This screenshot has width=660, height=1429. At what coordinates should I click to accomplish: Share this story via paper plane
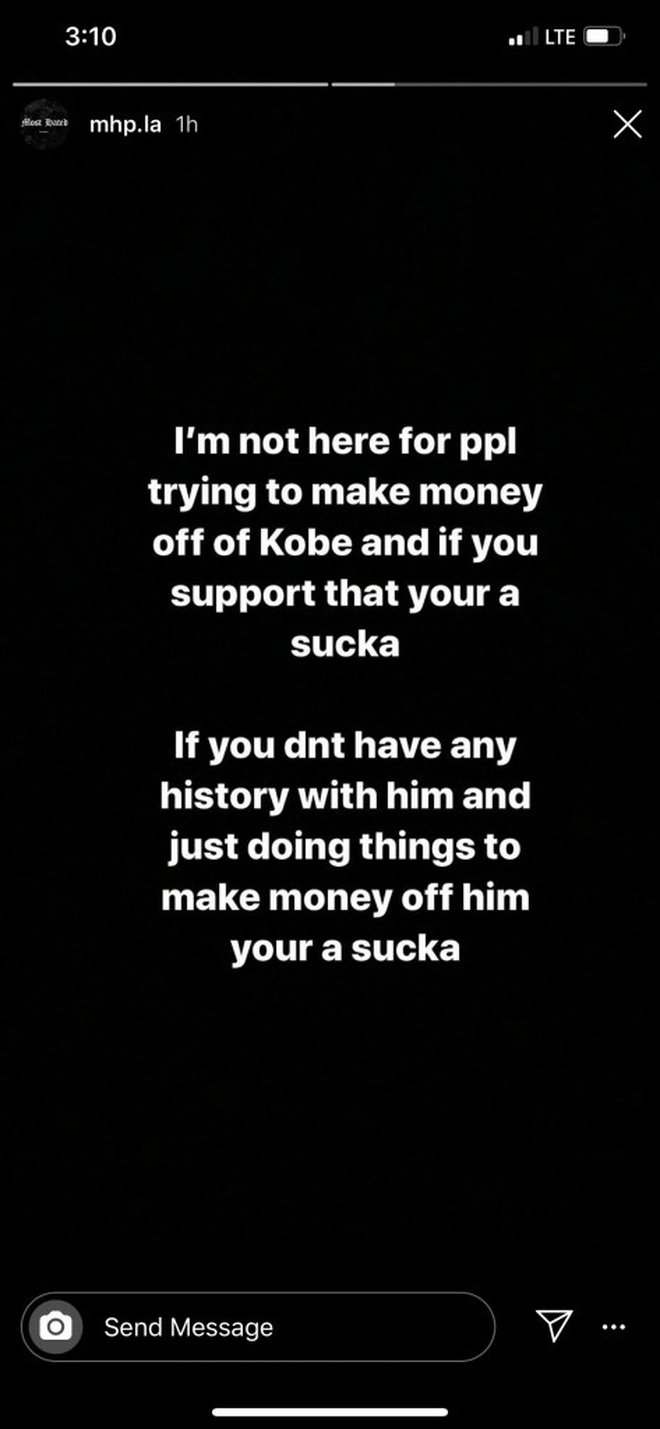(x=553, y=1325)
